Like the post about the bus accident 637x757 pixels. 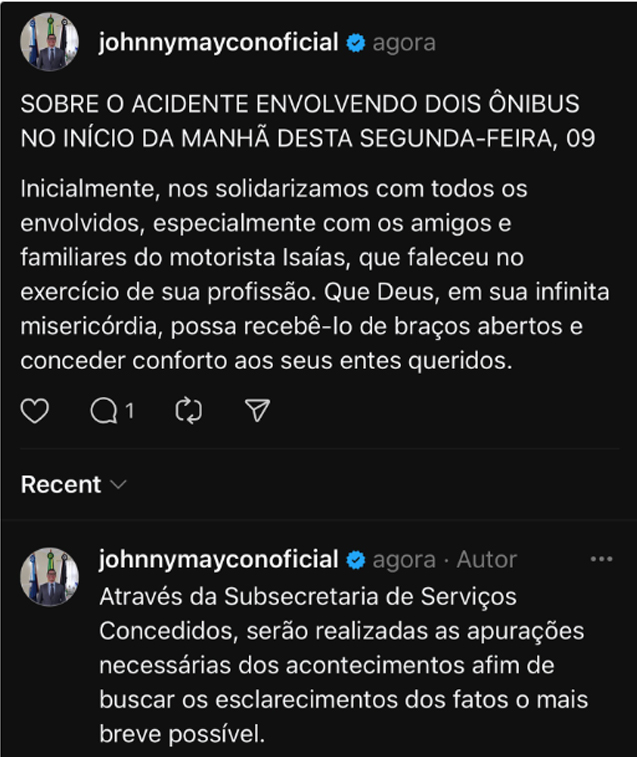35,411
